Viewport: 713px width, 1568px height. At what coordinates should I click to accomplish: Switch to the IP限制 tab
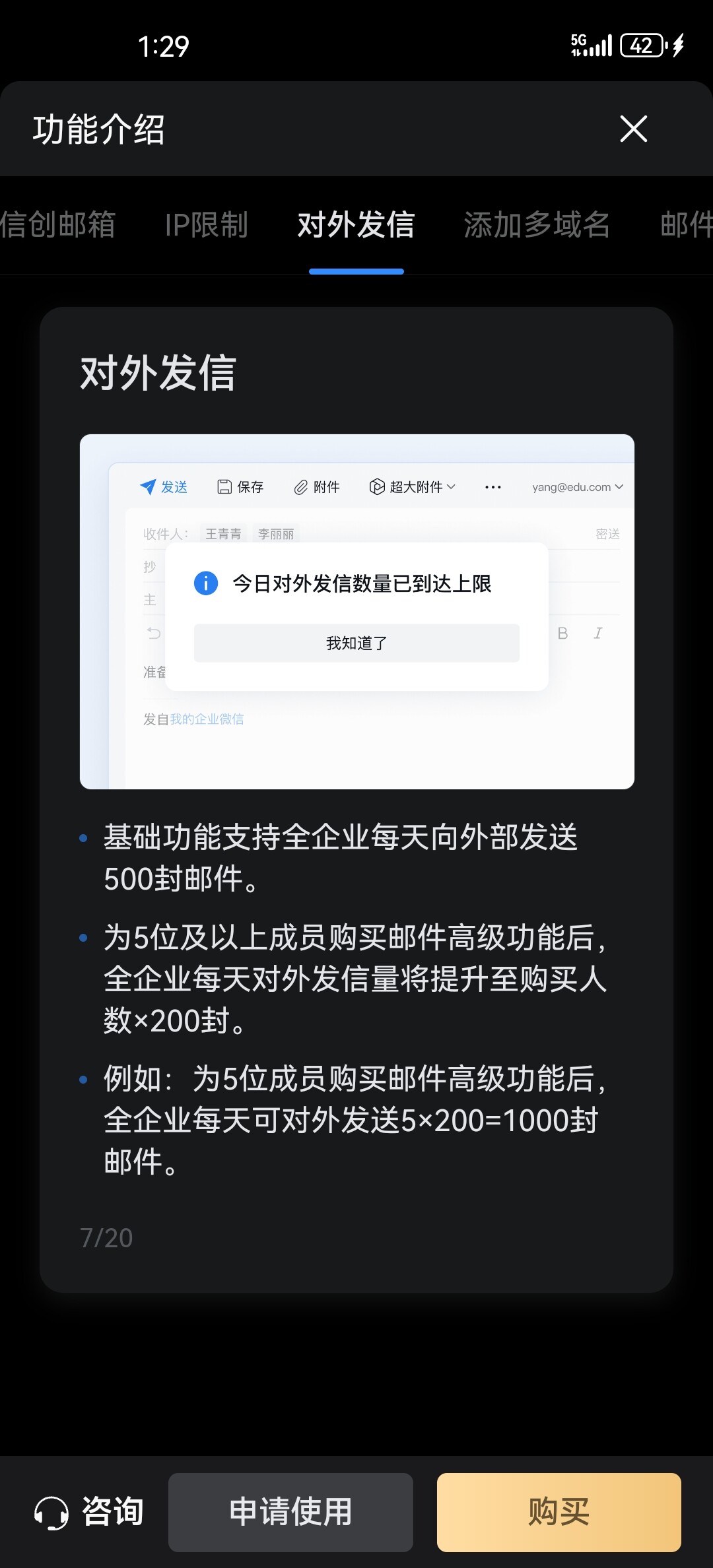pos(207,225)
